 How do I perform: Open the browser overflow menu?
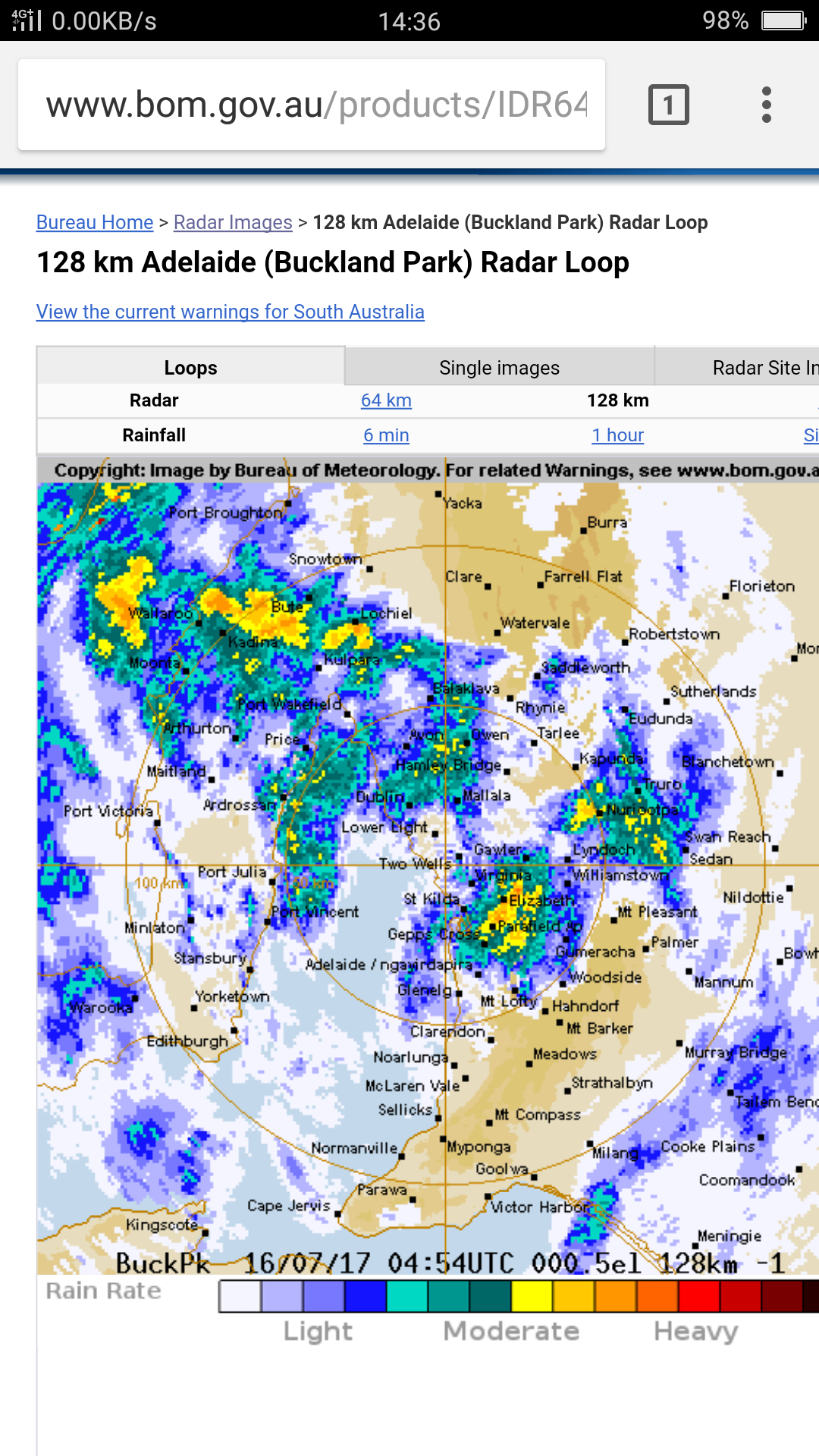pos(767,105)
